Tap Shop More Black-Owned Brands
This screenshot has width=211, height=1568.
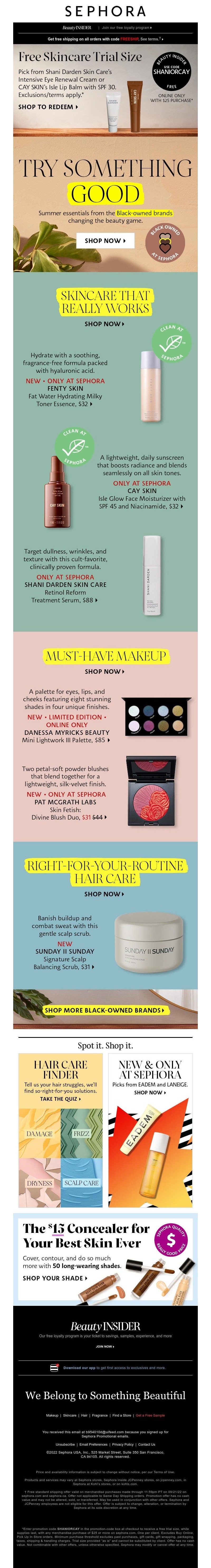pyautogui.click(x=105, y=1010)
